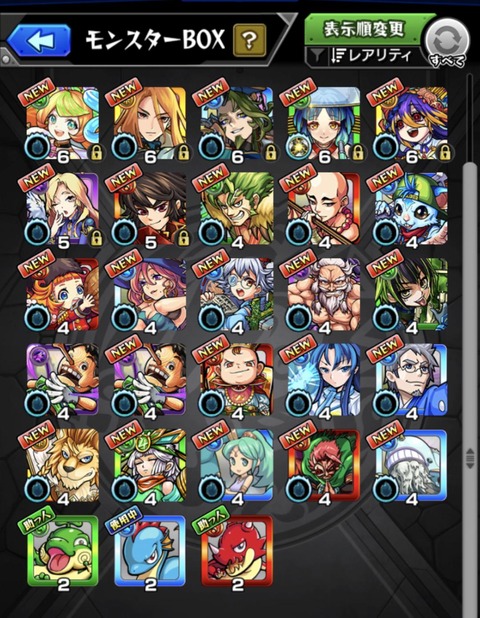Tap the scrollbar handle on the right

tap(469, 458)
